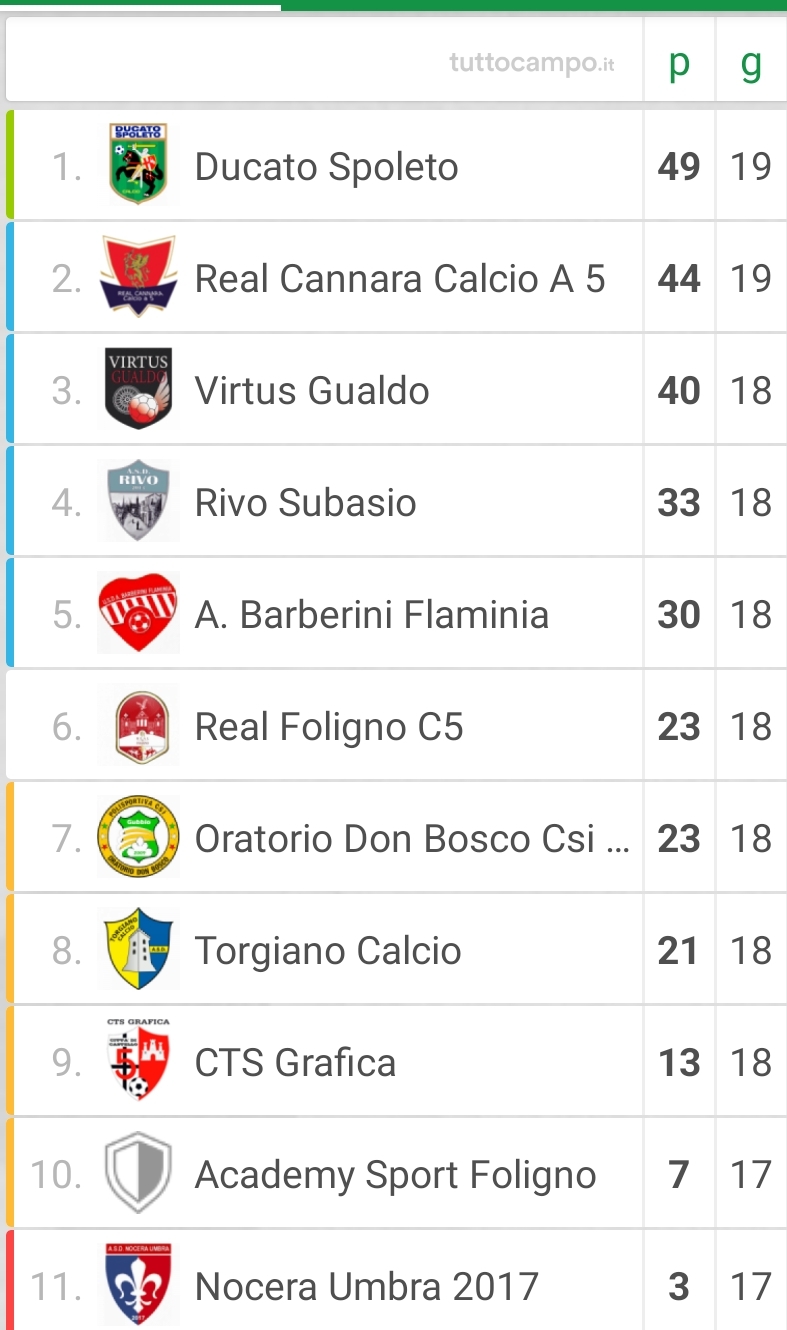Open Real Cannara Calcio A 5 row
Viewport: 787px width, 1330px height.
tap(396, 277)
